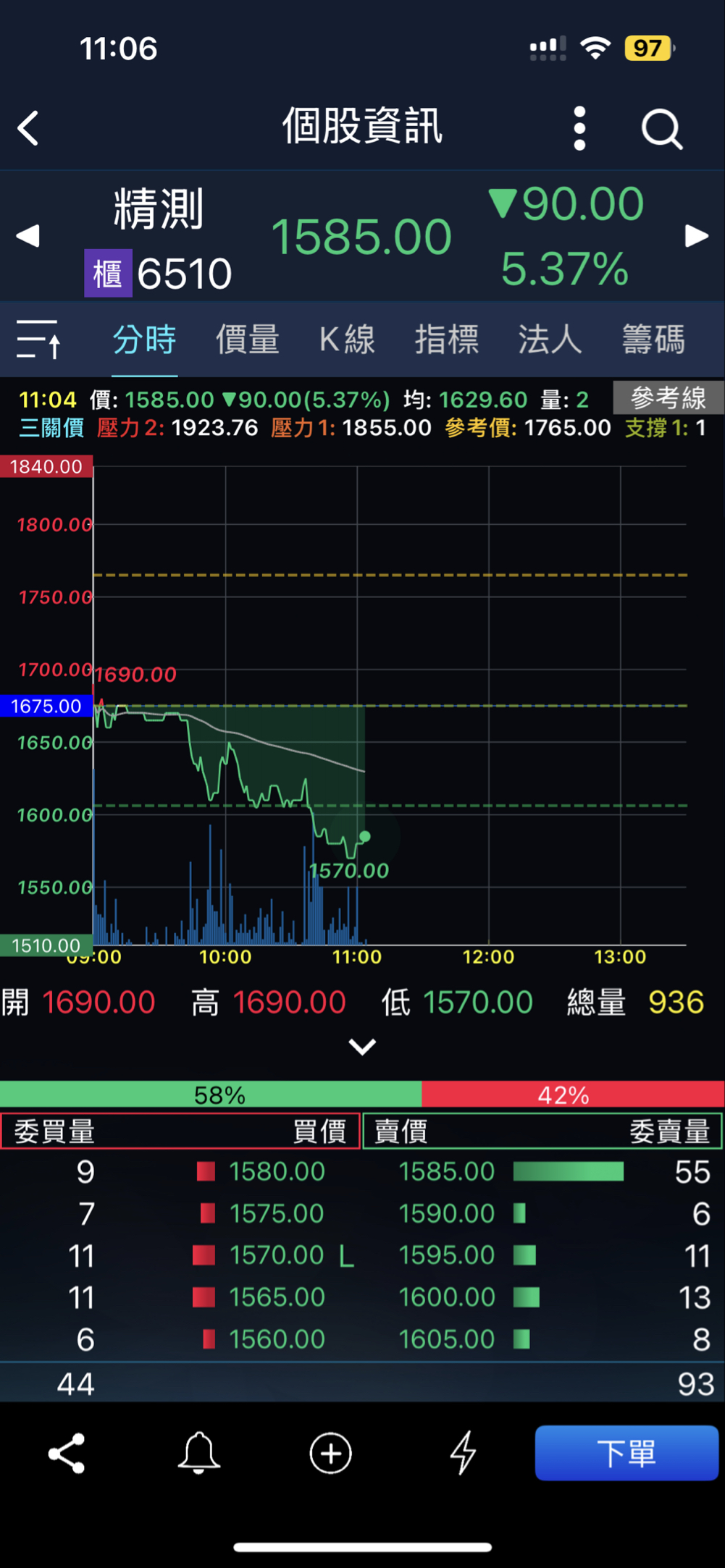The height and width of the screenshot is (1568, 725).
Task: Tap the 下單 order button
Action: tap(626, 1453)
